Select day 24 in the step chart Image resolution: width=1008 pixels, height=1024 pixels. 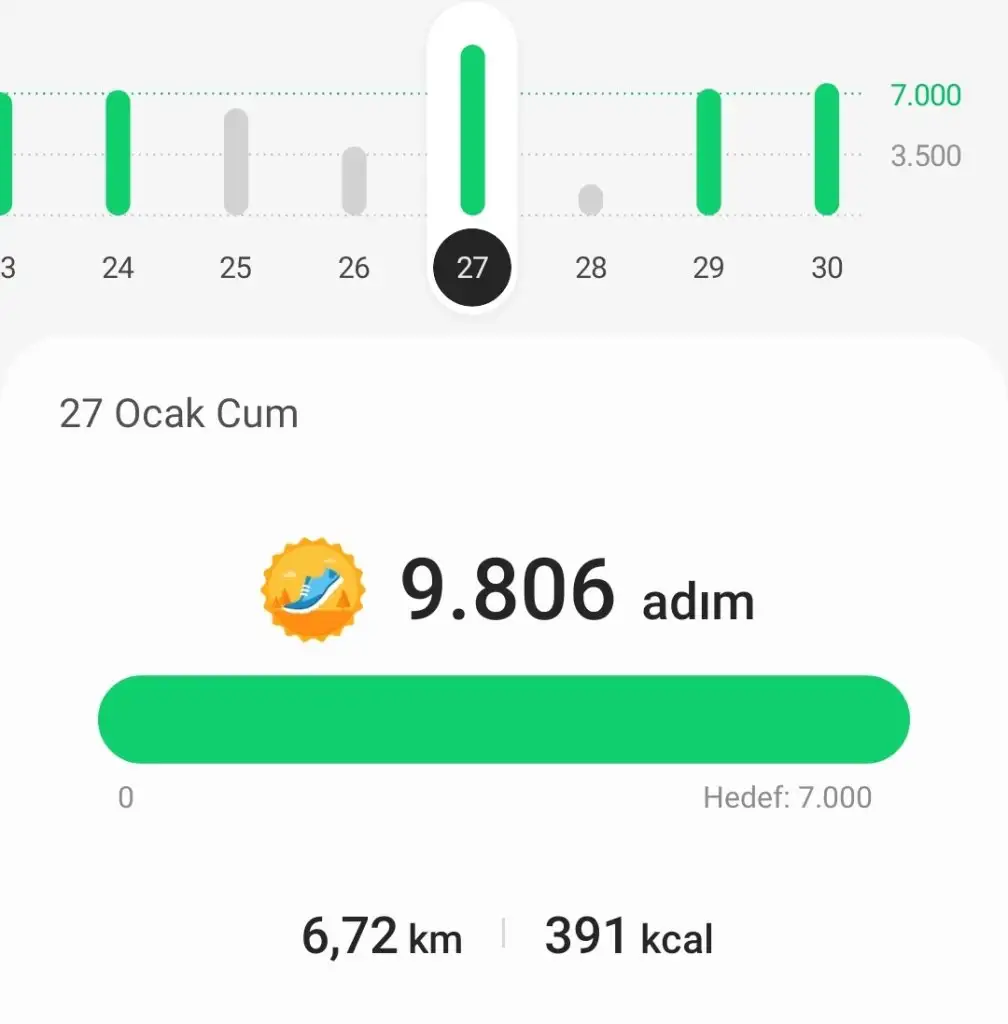118,153
